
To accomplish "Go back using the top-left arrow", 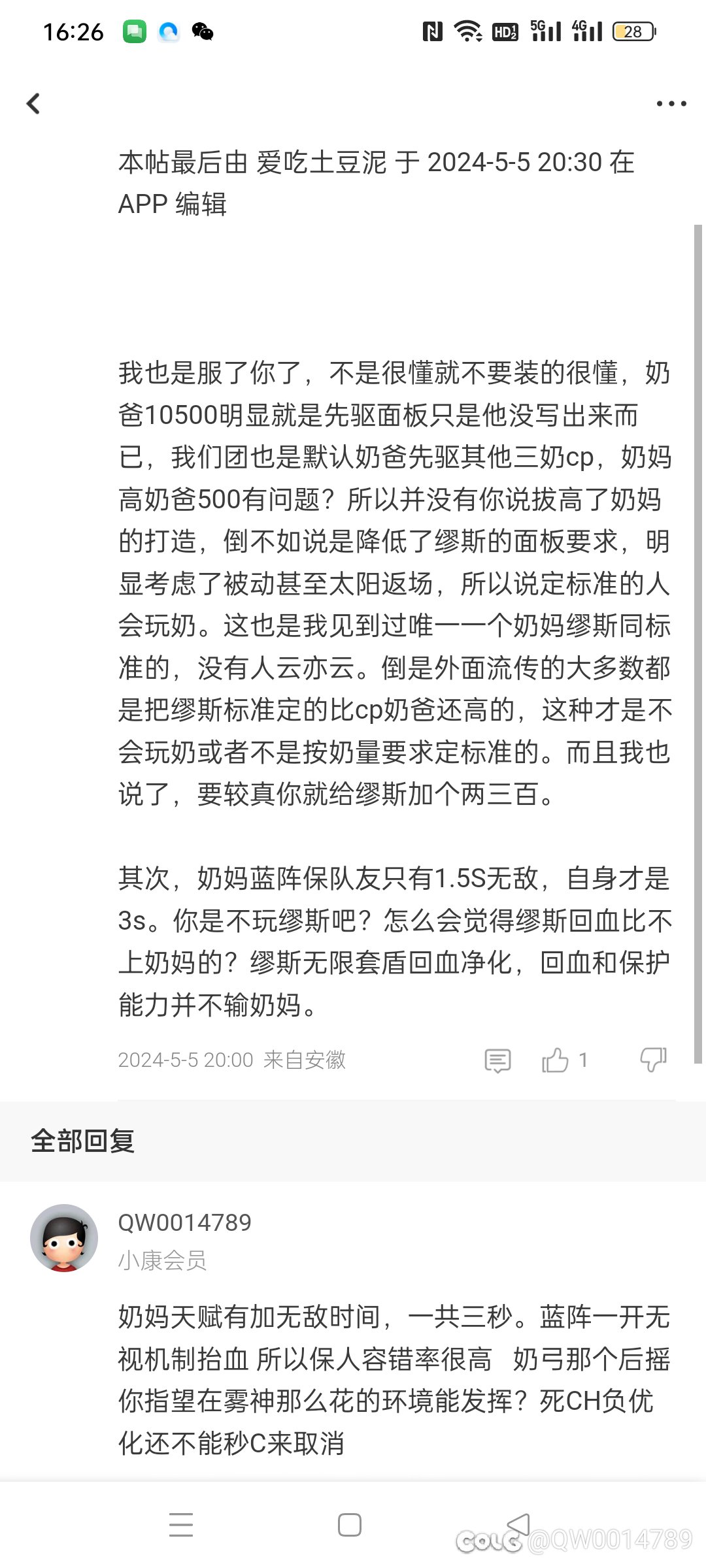I will (33, 103).
